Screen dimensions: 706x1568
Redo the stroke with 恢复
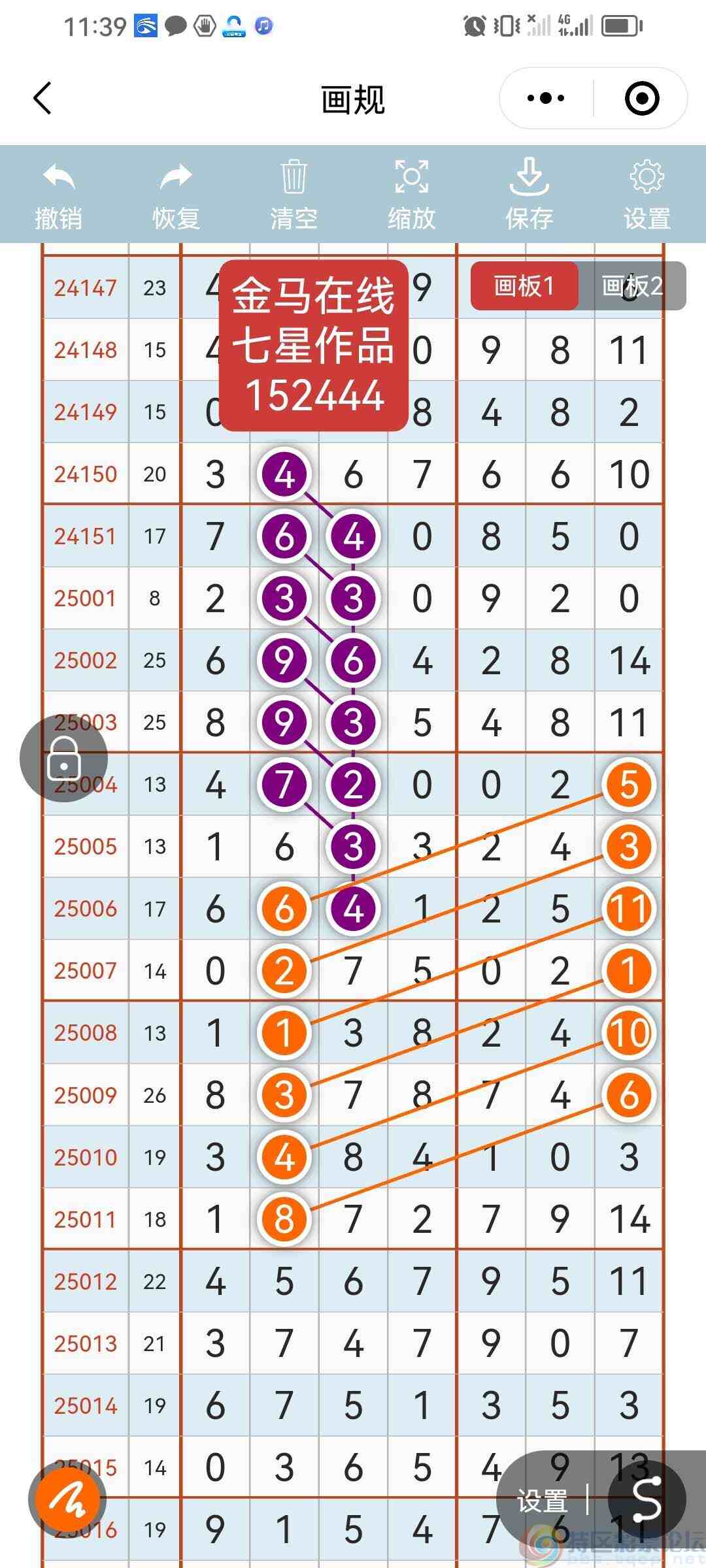[176, 195]
